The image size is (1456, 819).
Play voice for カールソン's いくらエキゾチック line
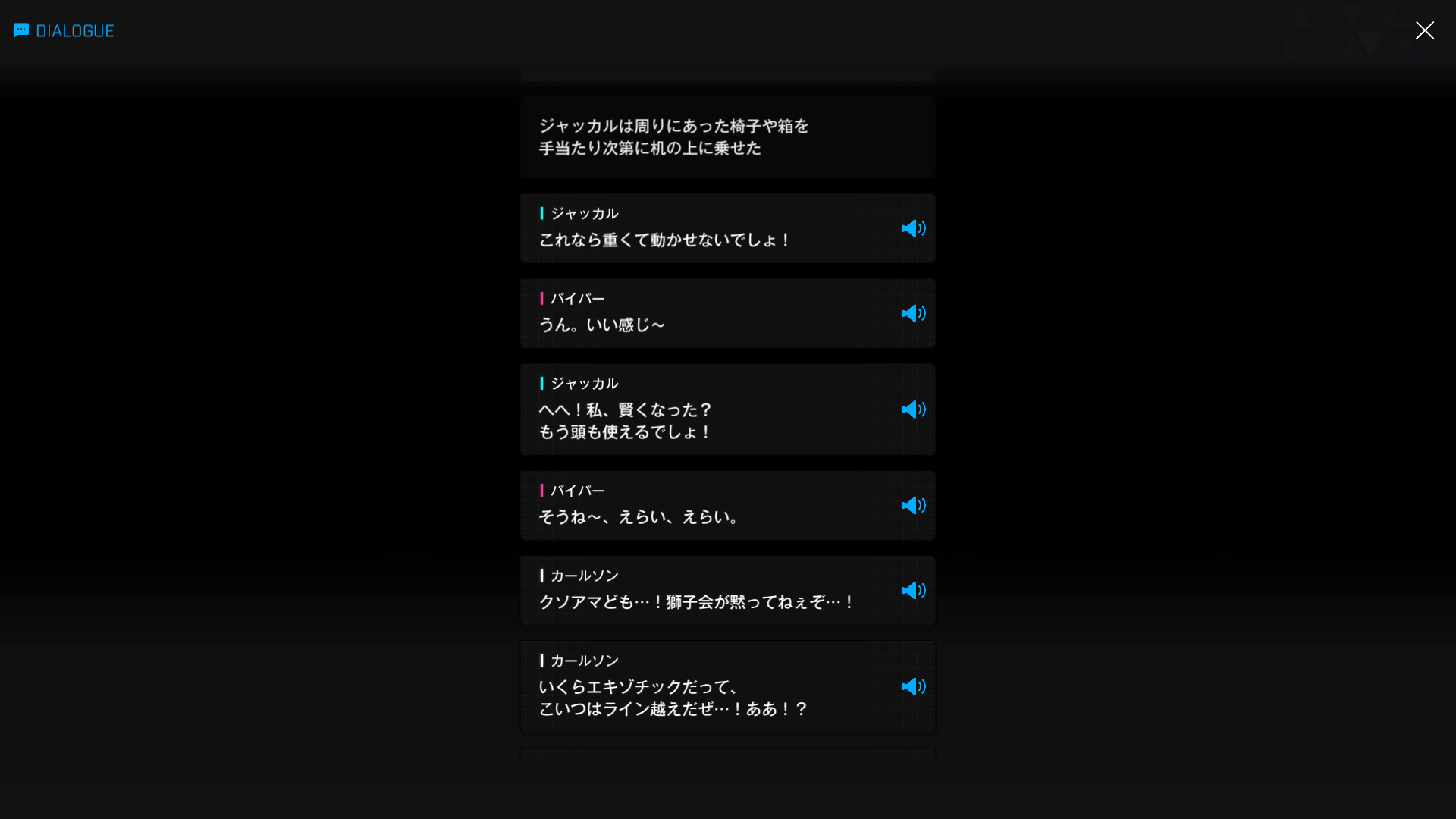point(913,686)
